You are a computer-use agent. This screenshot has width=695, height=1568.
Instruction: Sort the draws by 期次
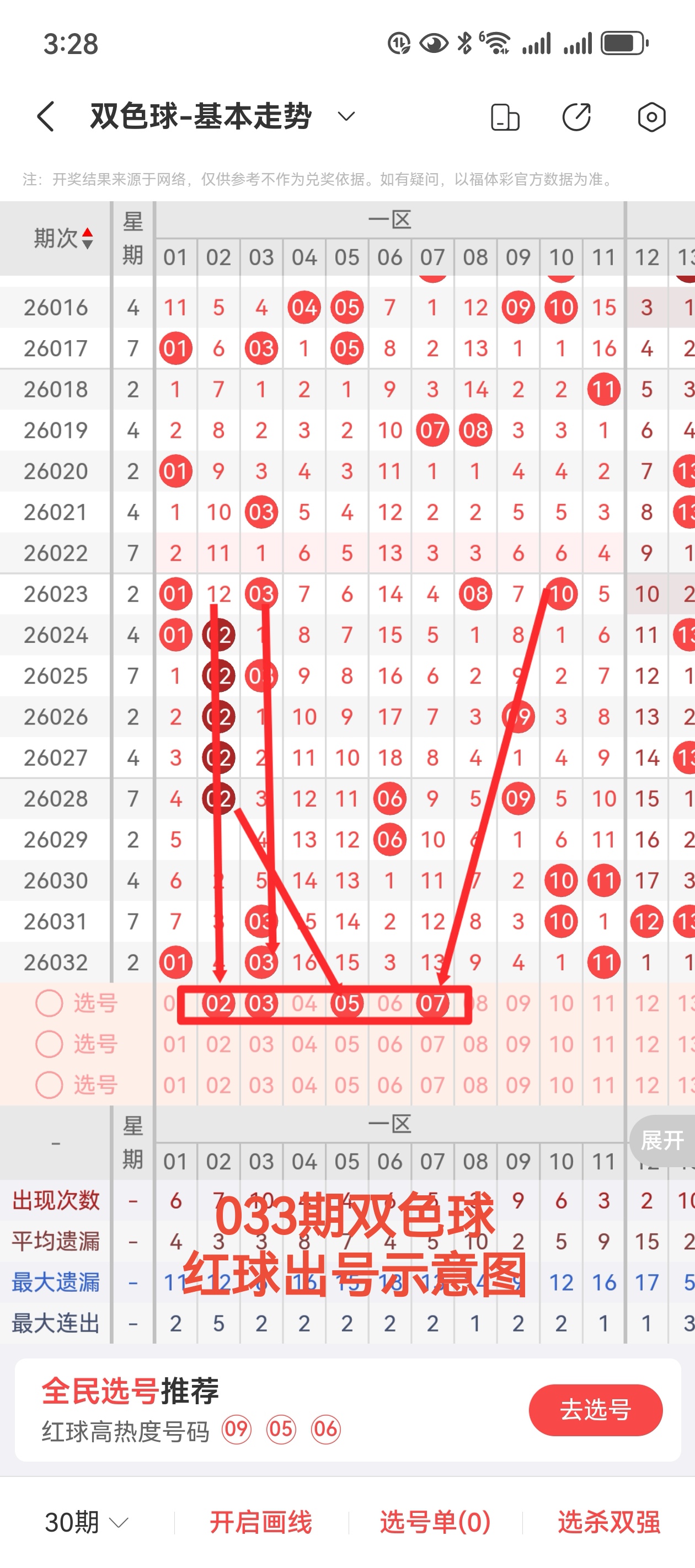(x=63, y=238)
